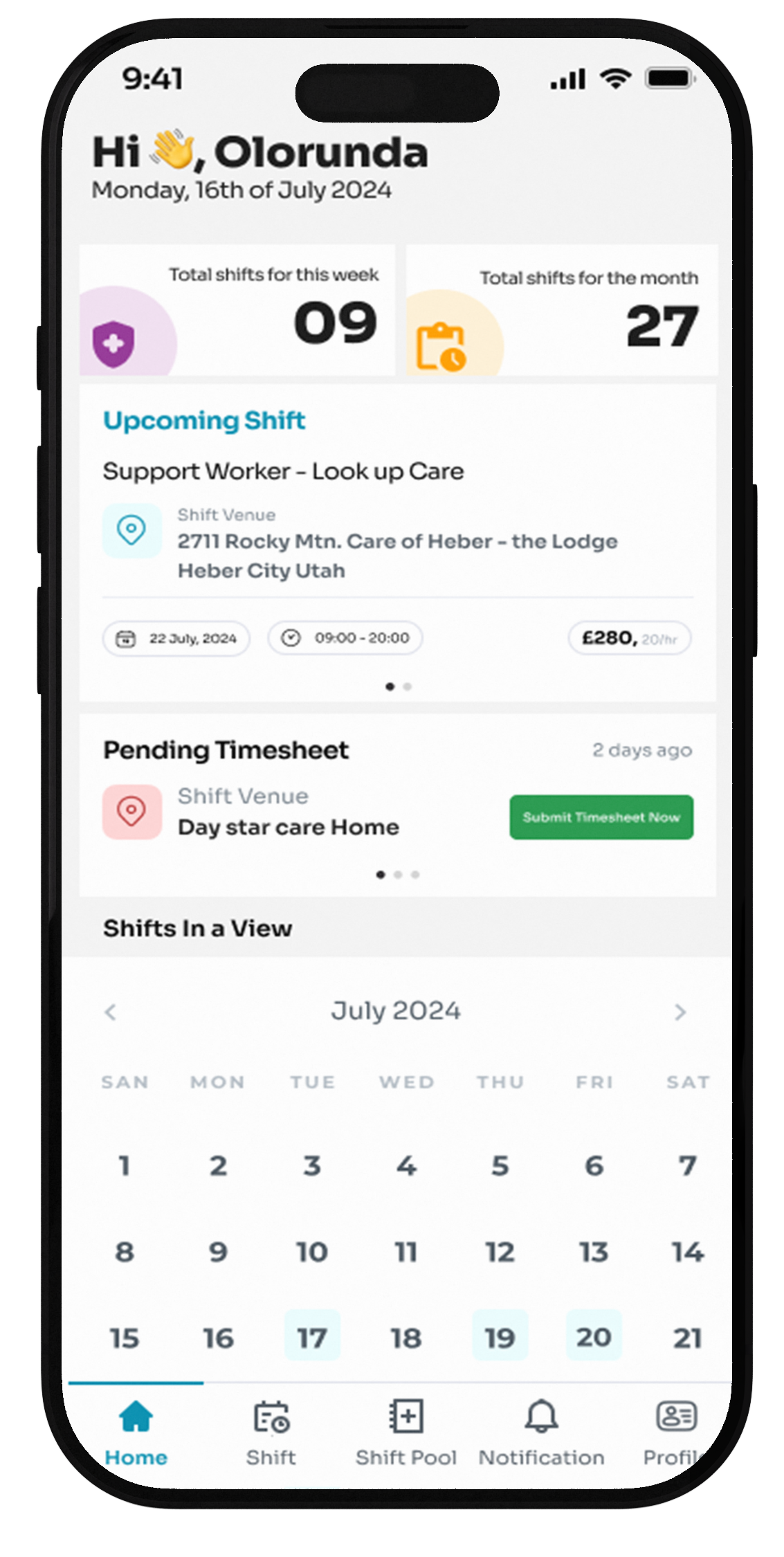Select highlighted date 19 in the calendar

click(500, 1337)
